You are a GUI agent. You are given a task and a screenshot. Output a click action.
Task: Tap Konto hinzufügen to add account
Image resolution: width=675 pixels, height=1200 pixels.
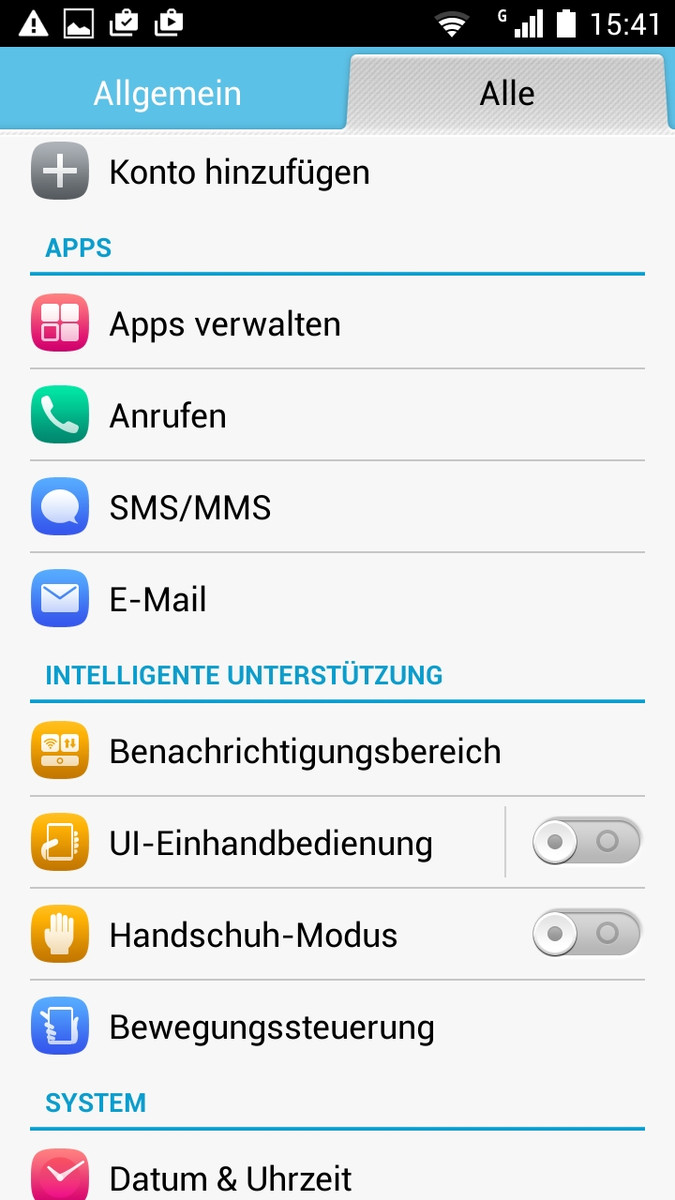(337, 172)
